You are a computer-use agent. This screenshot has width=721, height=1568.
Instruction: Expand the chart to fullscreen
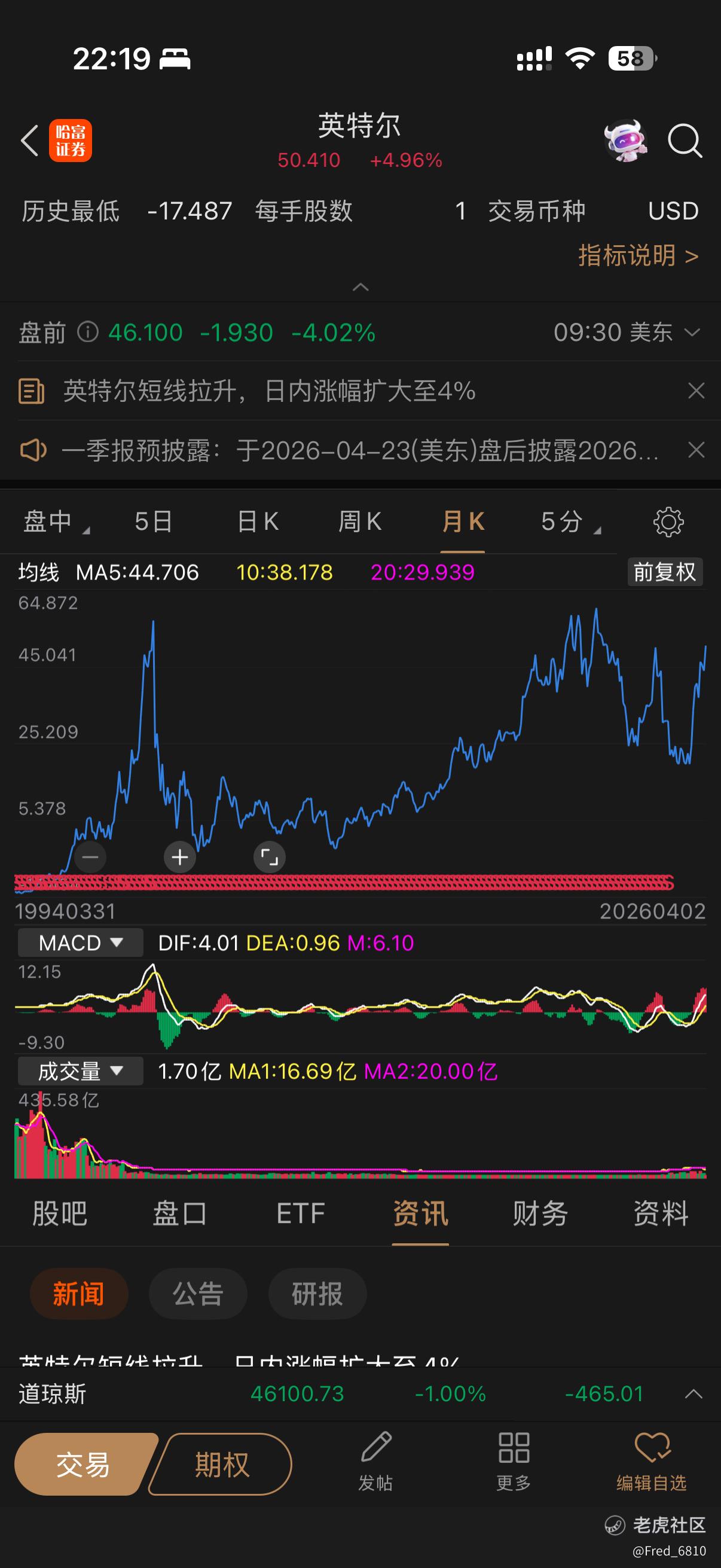pos(269,858)
